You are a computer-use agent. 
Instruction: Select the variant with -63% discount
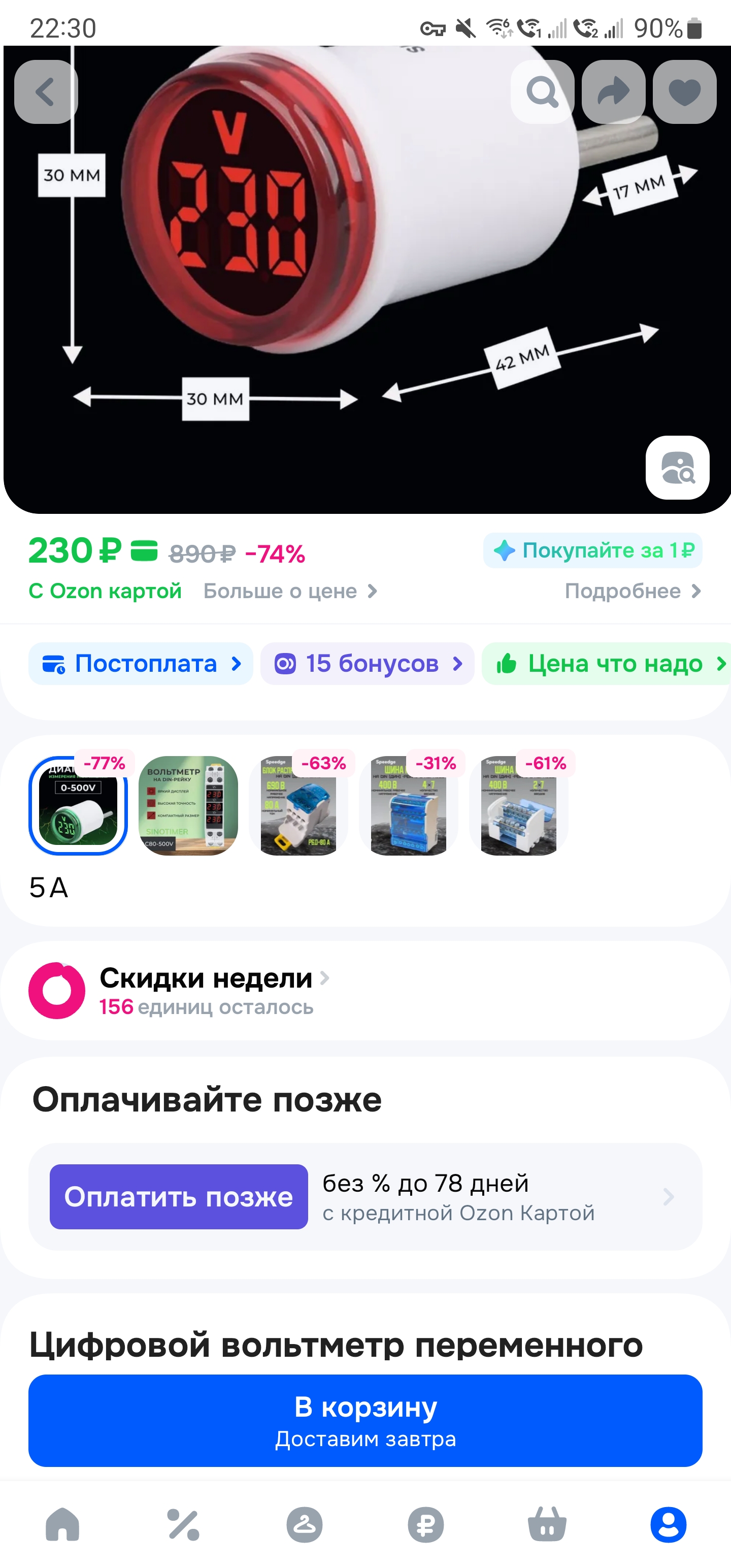click(x=298, y=805)
